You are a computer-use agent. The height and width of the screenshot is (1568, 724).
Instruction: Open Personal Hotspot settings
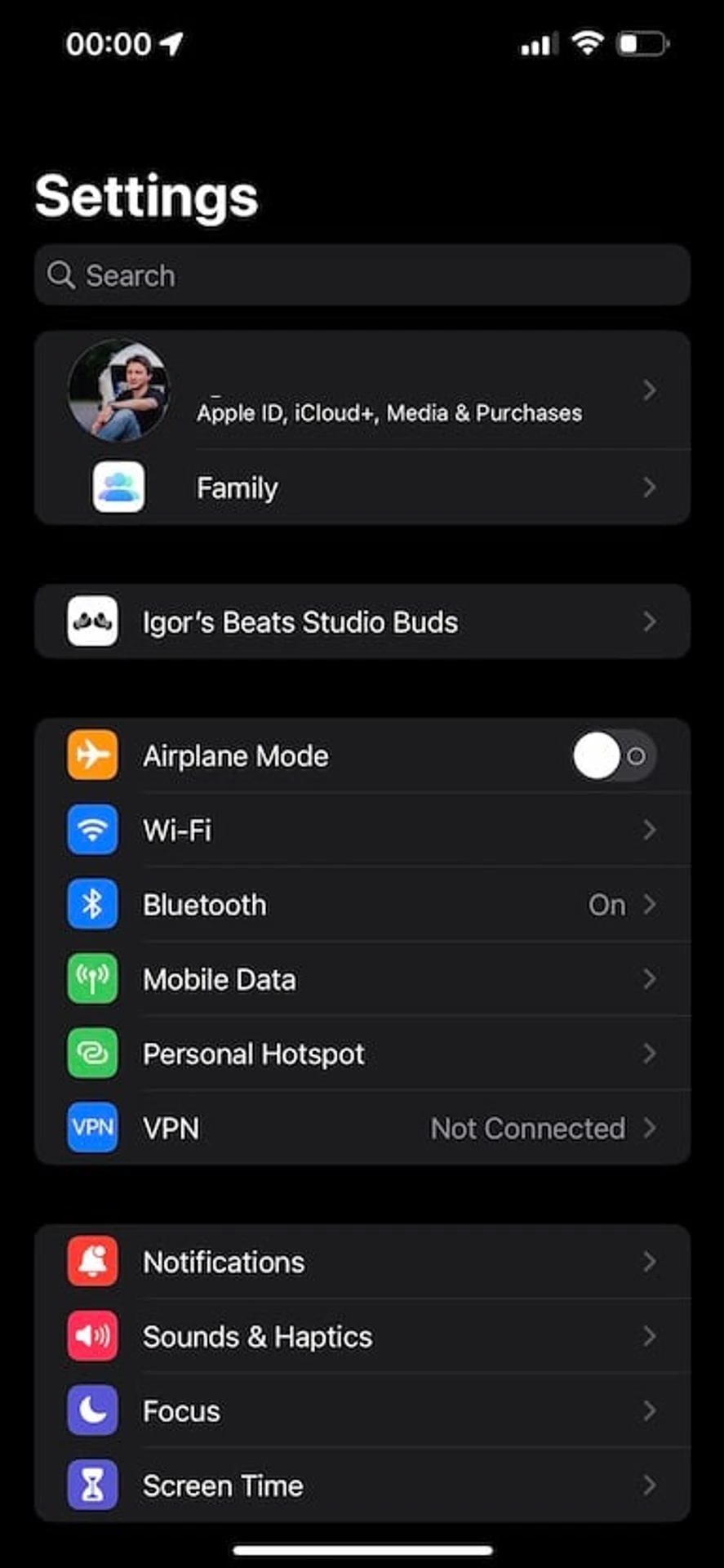pos(362,1053)
